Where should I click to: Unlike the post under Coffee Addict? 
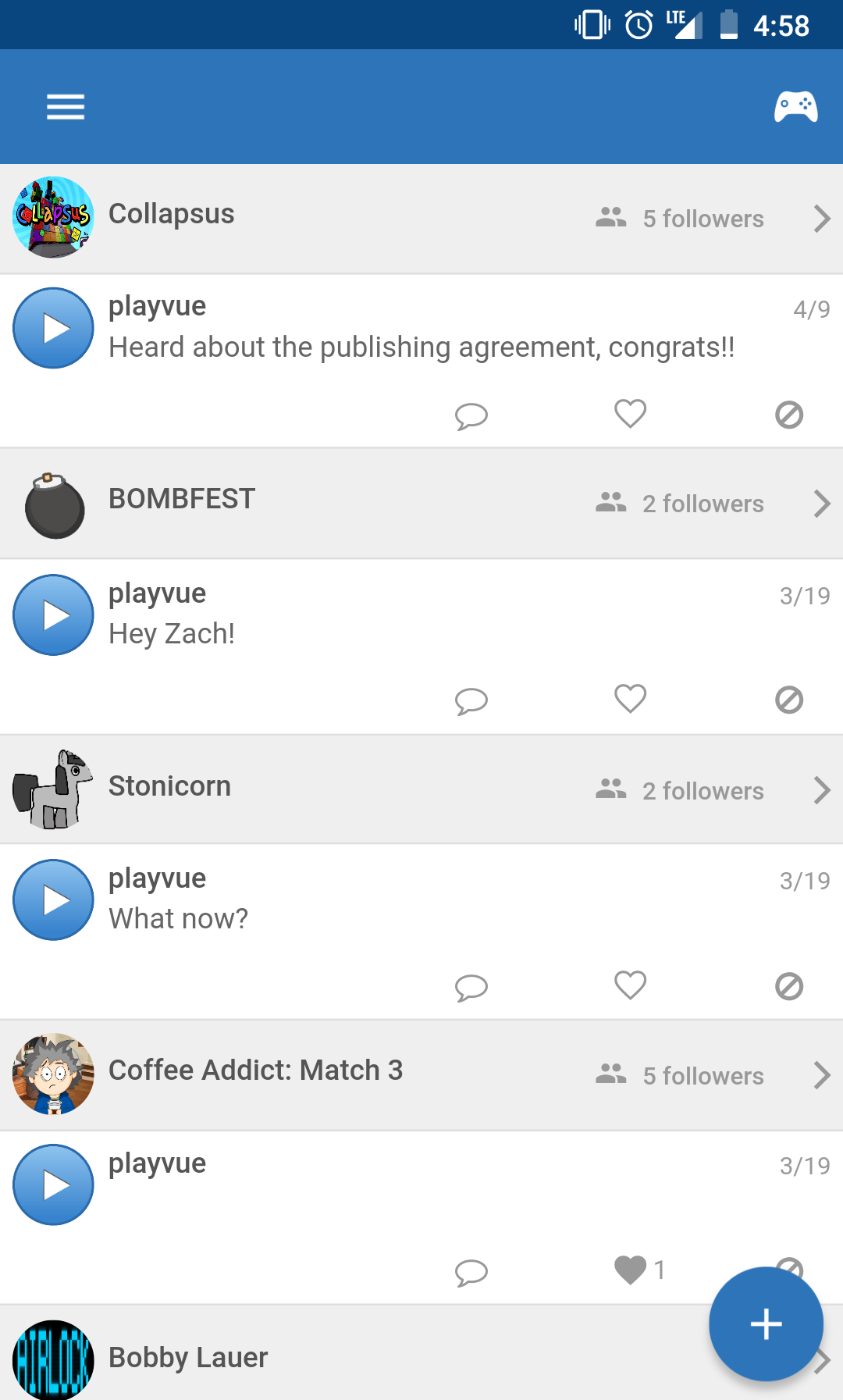pos(631,1270)
